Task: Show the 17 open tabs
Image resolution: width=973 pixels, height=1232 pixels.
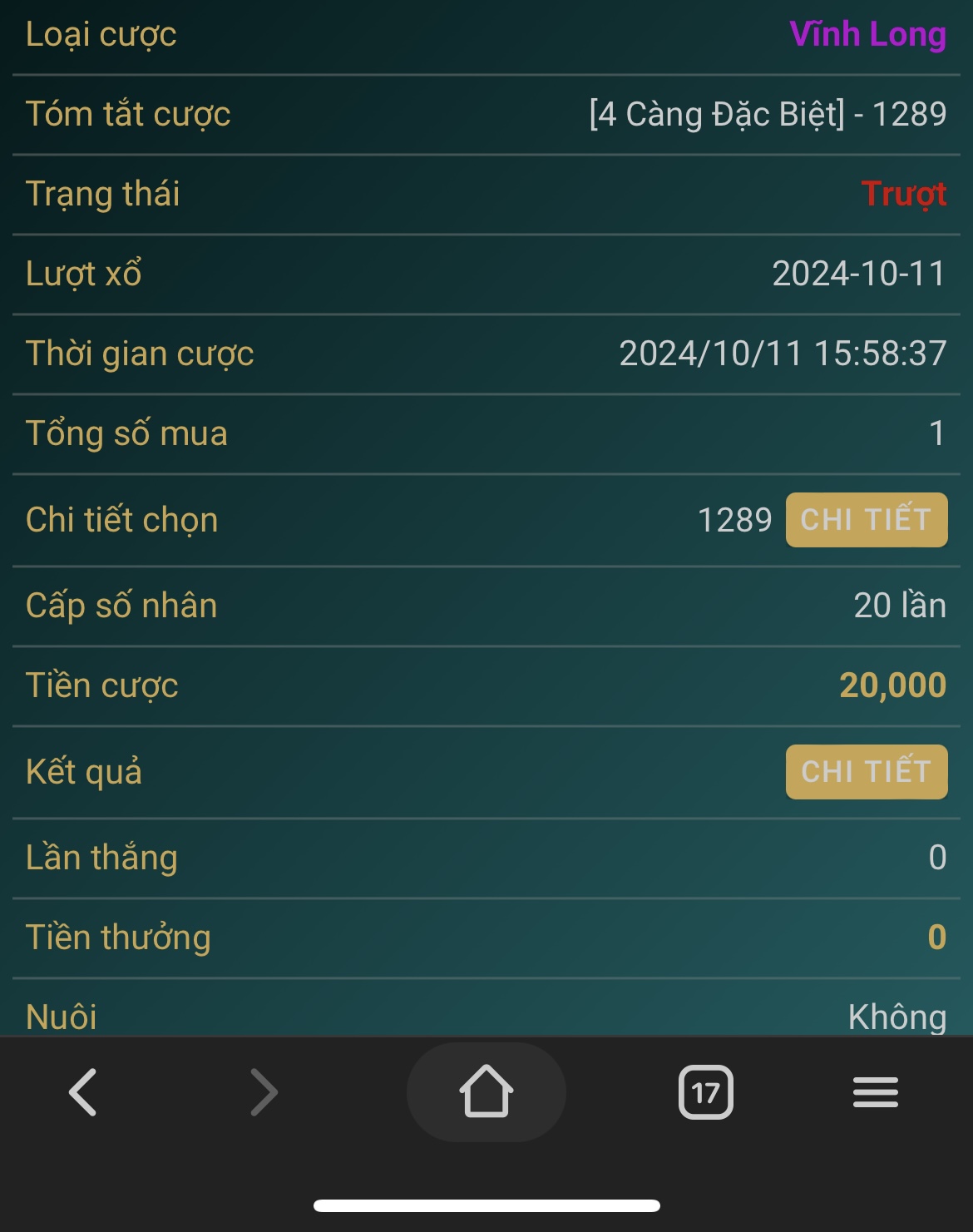Action: [705, 1091]
